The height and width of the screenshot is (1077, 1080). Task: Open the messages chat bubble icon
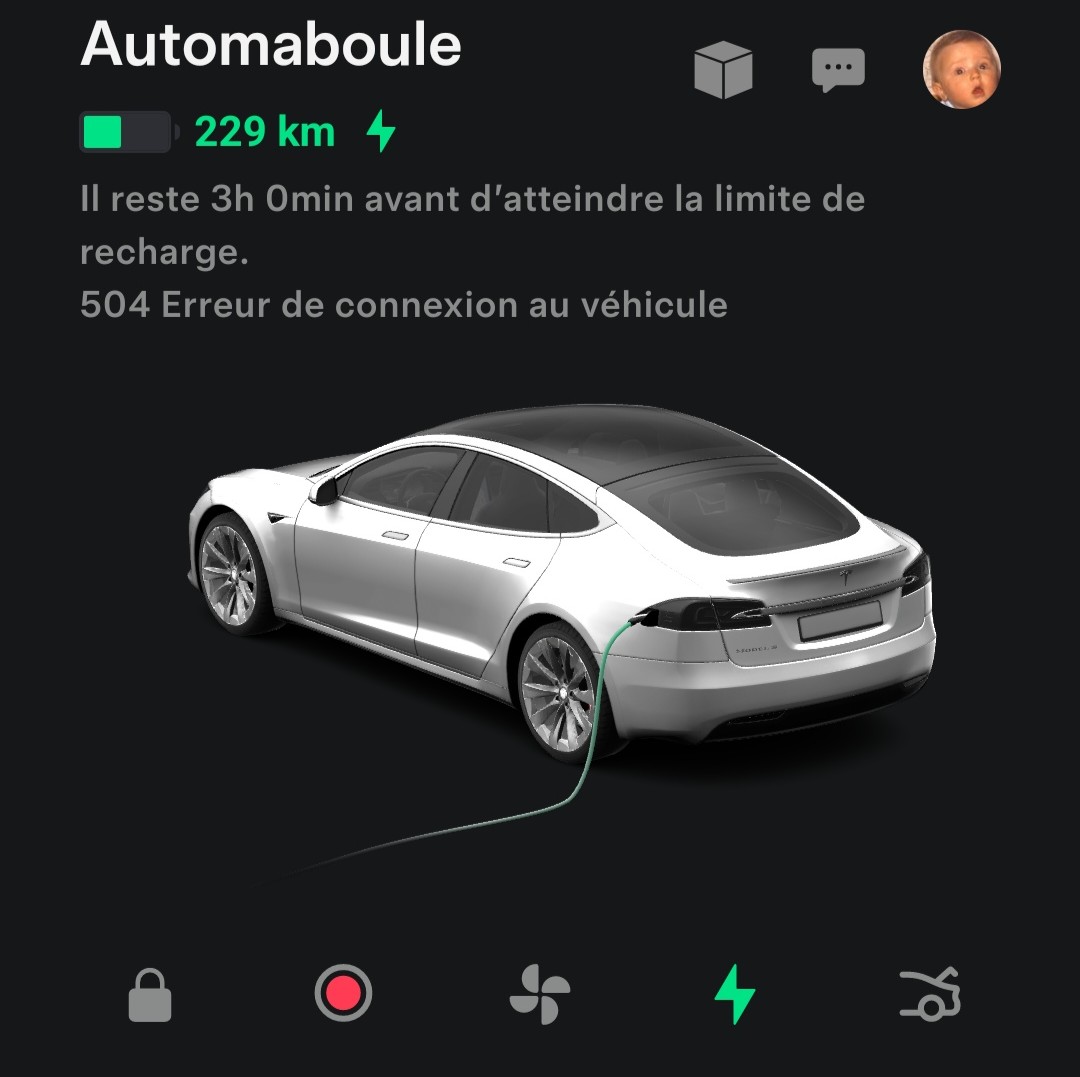[838, 70]
